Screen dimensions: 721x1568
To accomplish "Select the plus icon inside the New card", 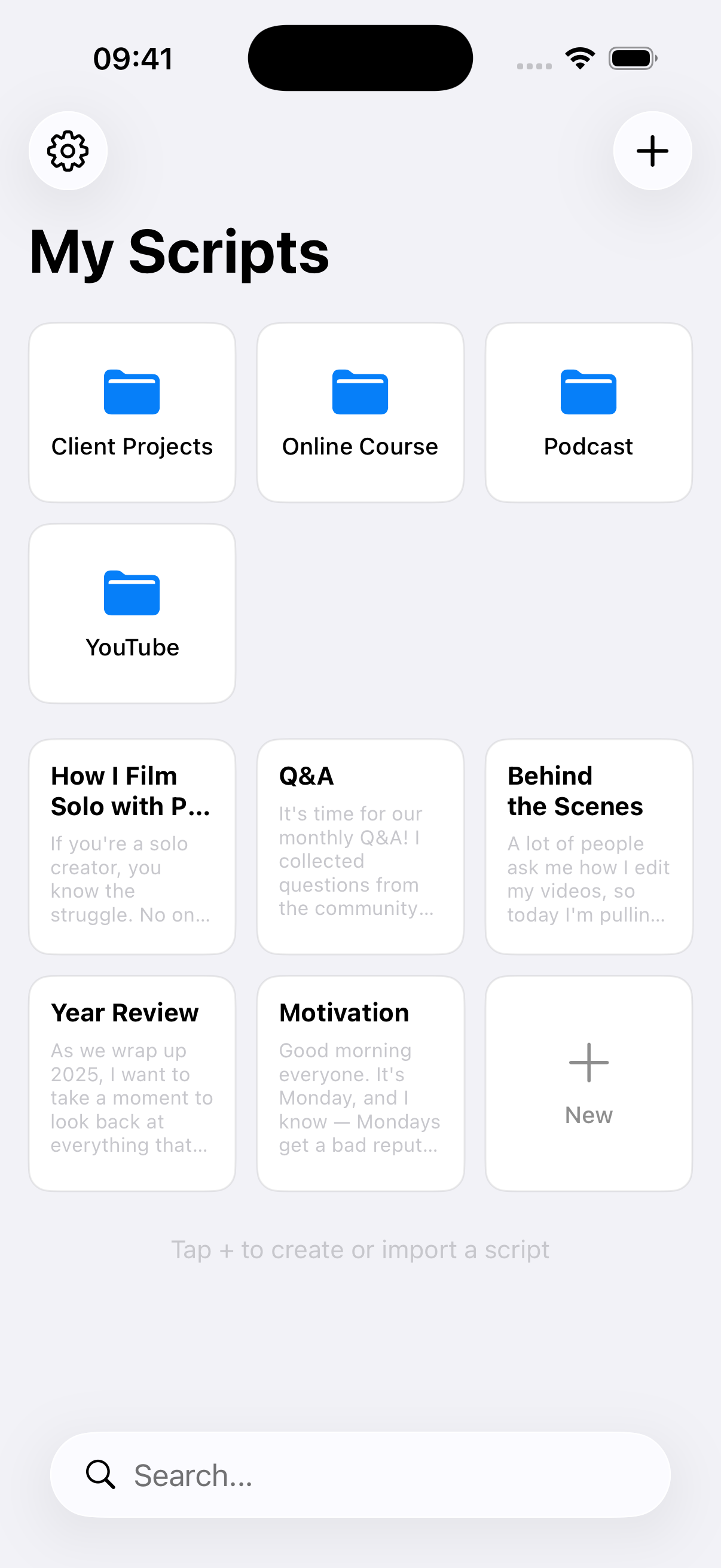I will click(588, 1063).
